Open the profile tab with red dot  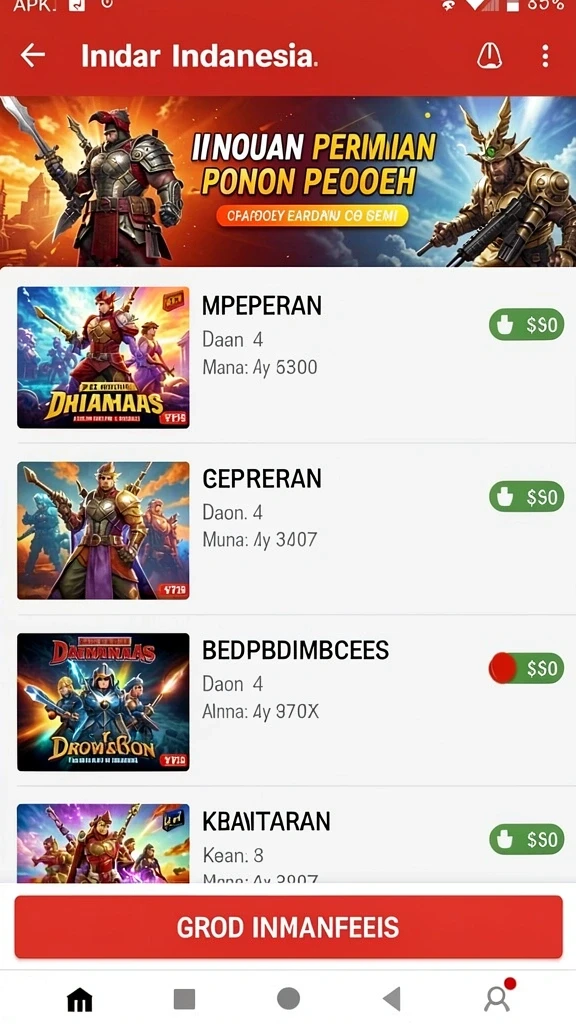pos(498,997)
